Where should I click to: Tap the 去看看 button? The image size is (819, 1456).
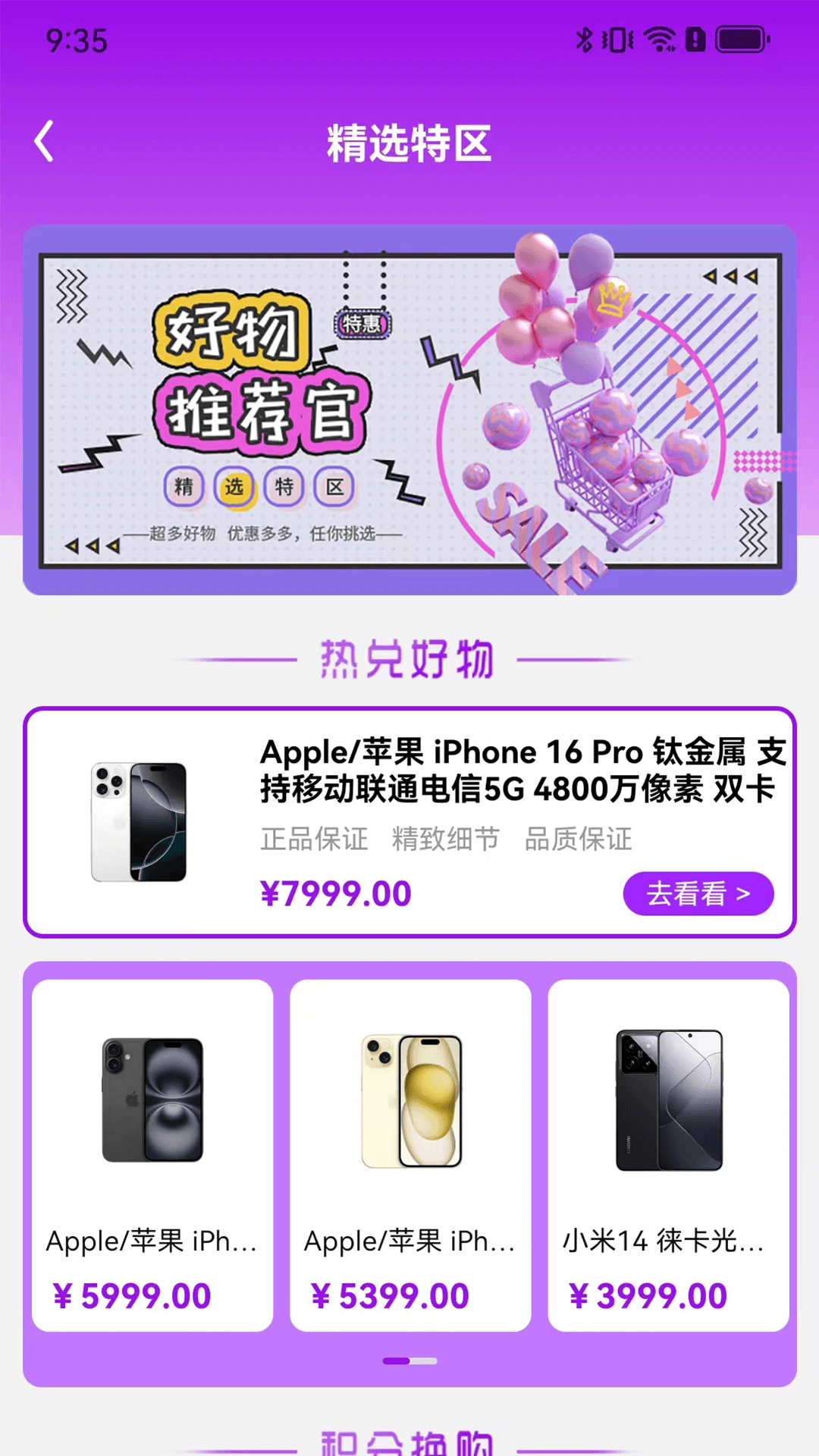698,894
